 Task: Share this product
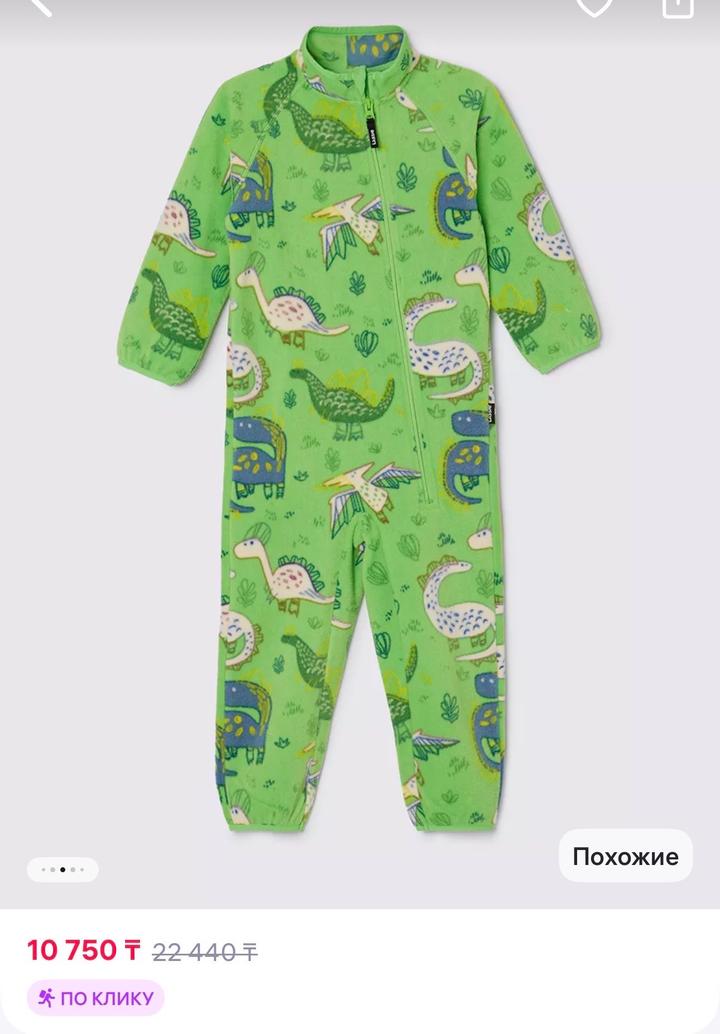click(x=678, y=5)
